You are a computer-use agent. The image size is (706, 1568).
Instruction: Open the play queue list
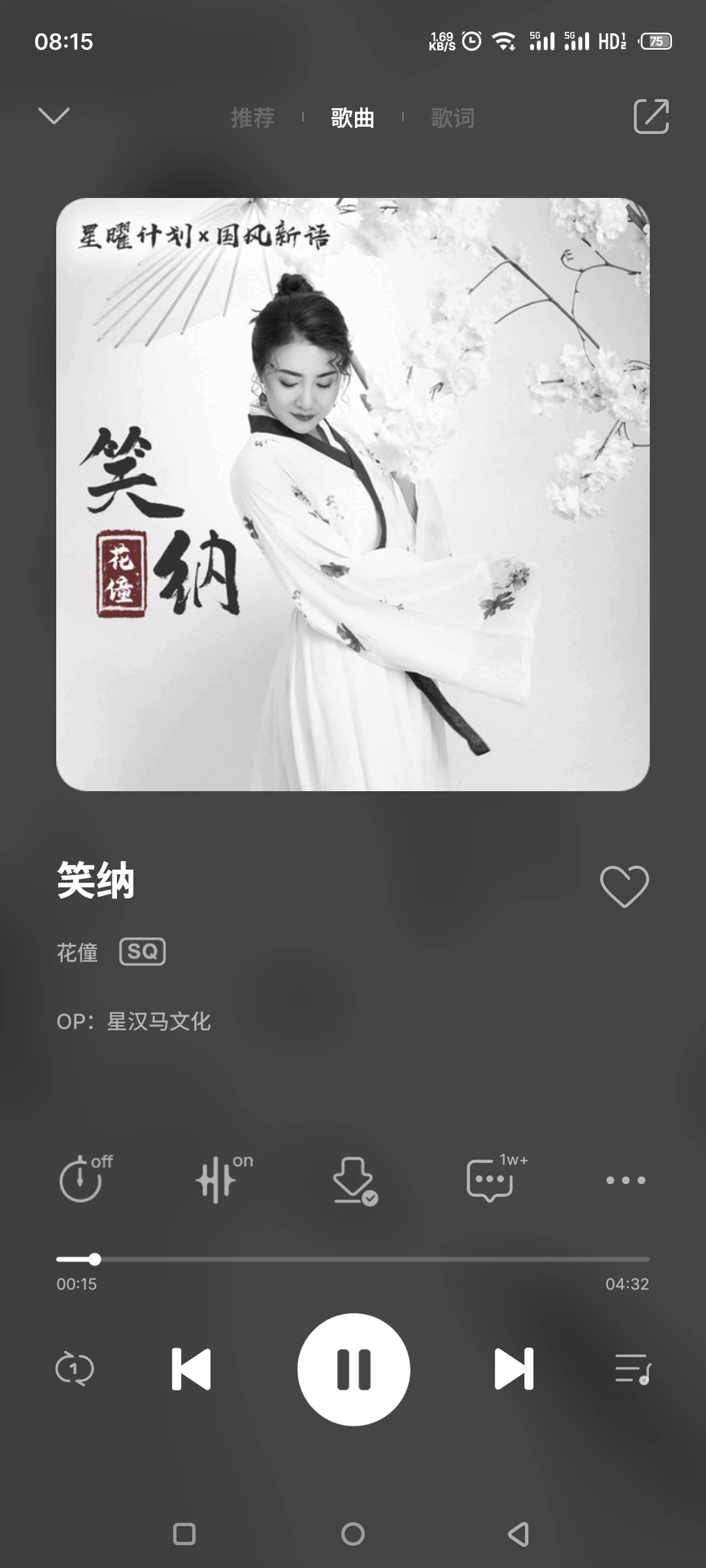click(x=633, y=1369)
